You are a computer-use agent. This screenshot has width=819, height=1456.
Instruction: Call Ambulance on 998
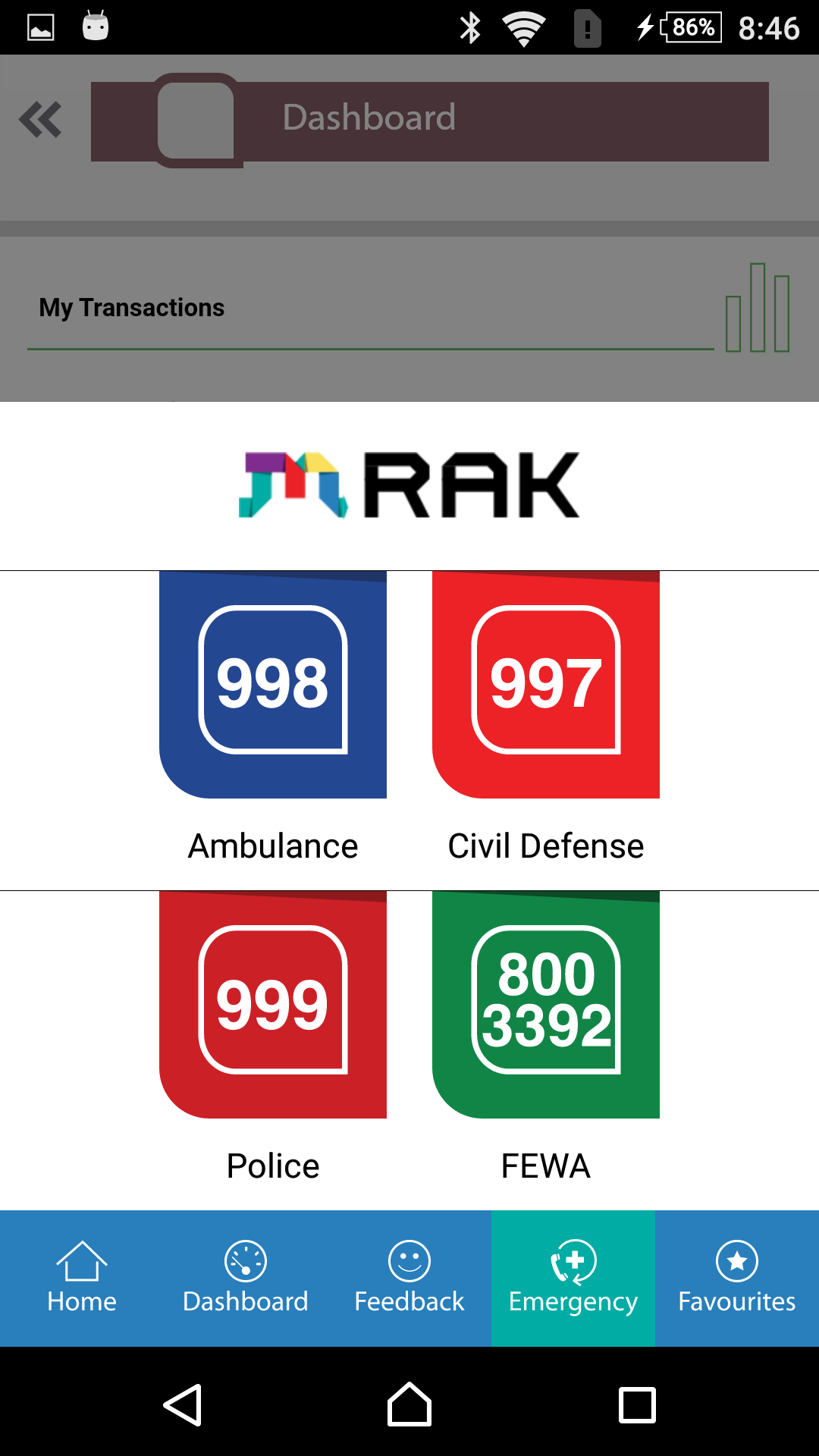click(273, 684)
